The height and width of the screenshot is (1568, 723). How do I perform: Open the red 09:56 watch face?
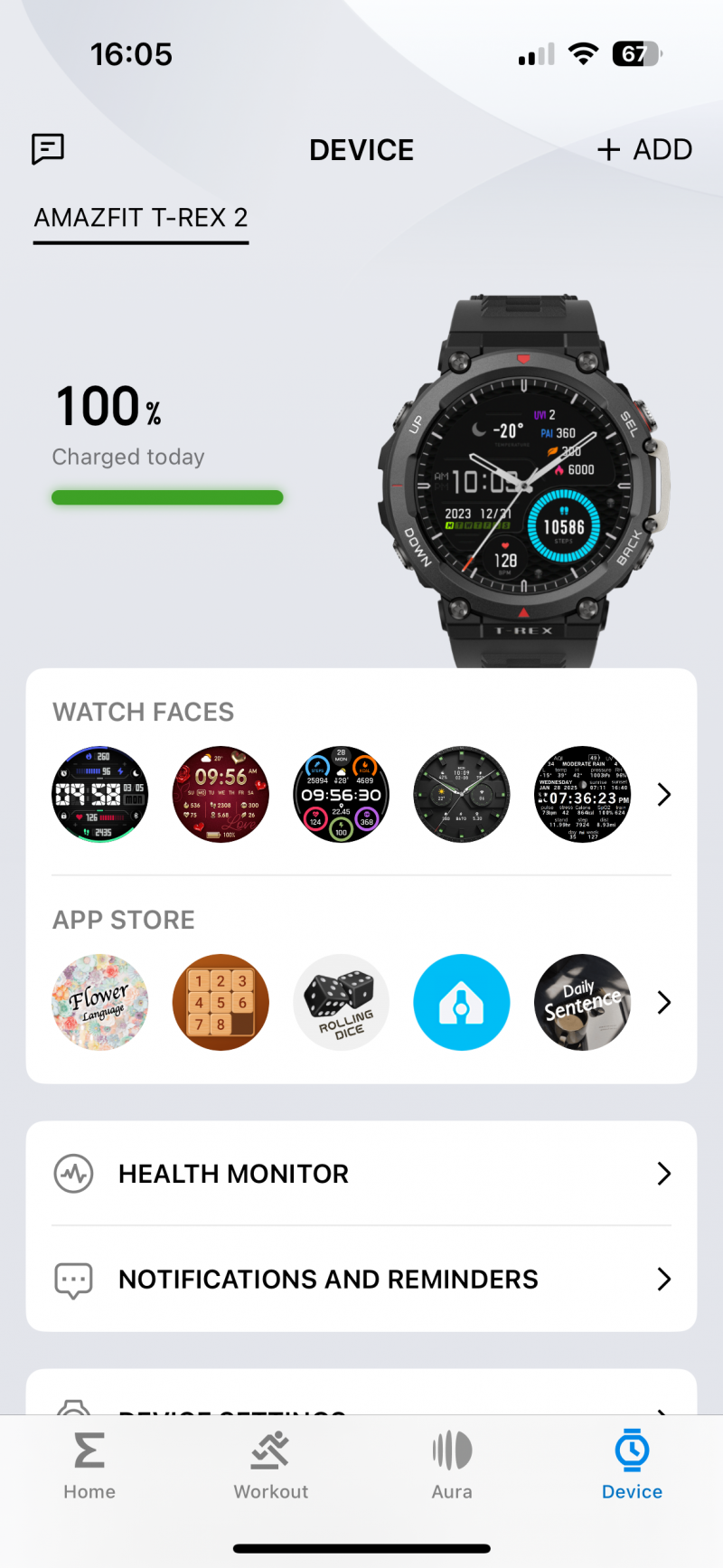point(221,794)
